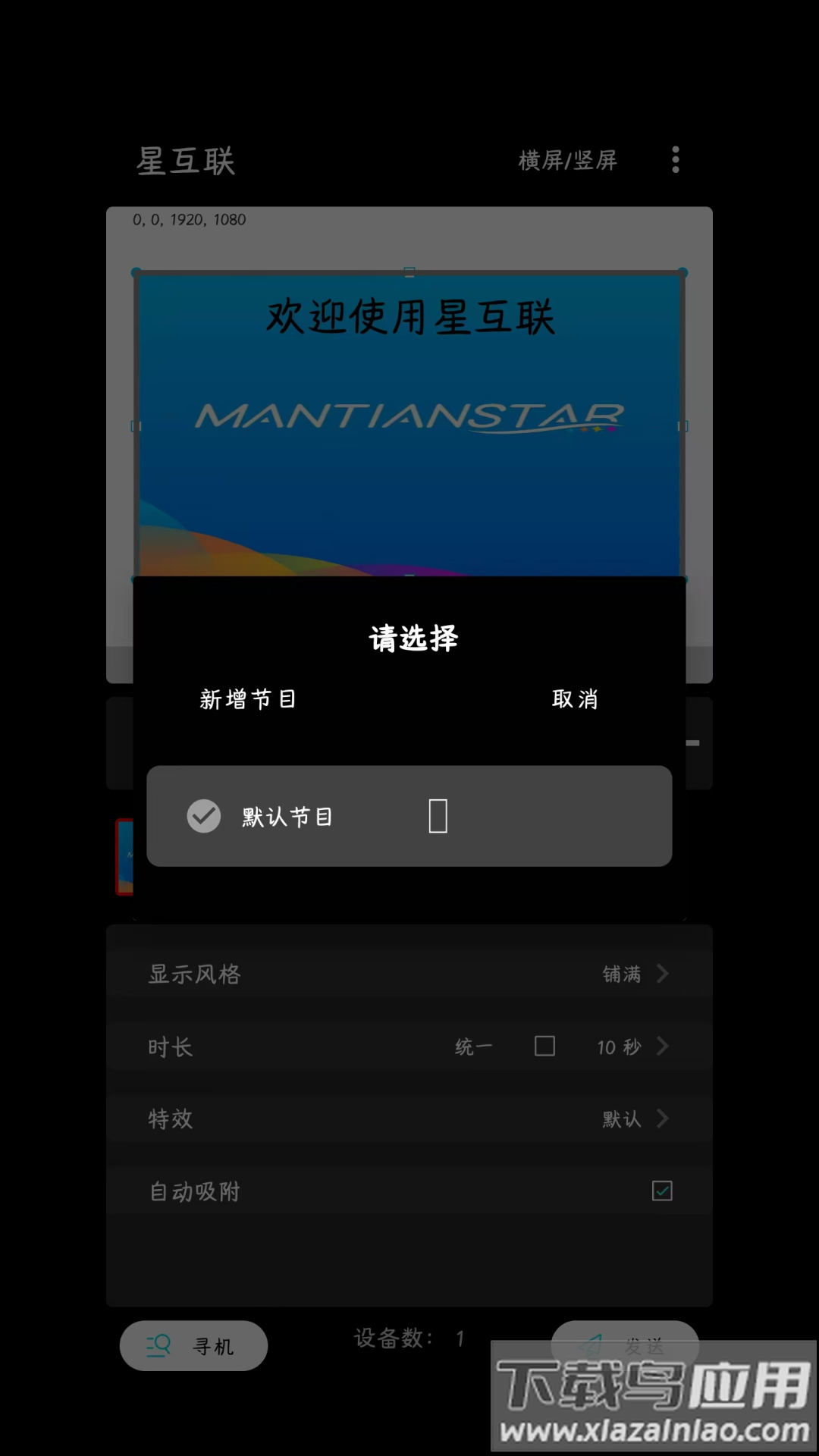This screenshot has width=819, height=1456.
Task: Tap the top-center resize handle of the preview
Action: [409, 271]
